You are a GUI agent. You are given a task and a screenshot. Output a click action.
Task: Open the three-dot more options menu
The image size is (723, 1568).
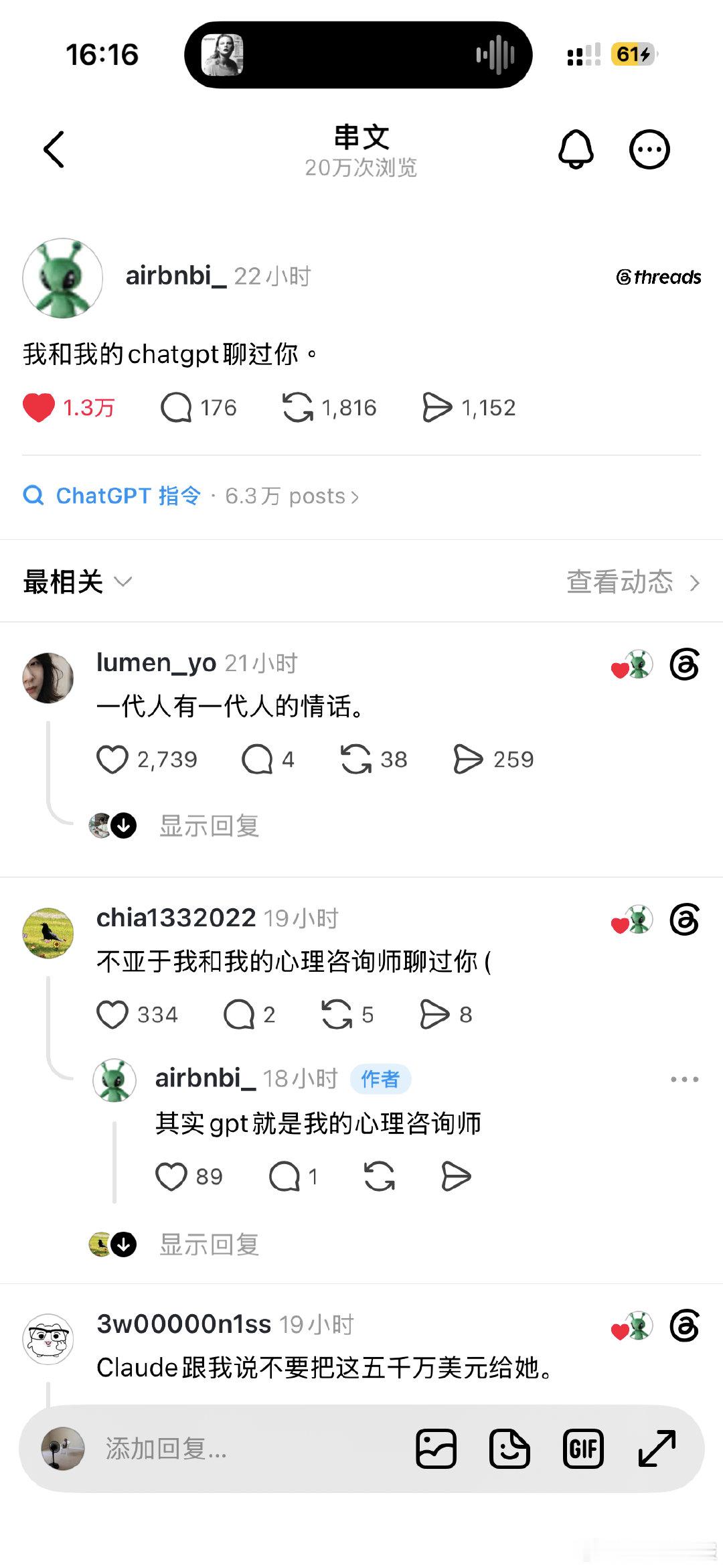tap(649, 149)
